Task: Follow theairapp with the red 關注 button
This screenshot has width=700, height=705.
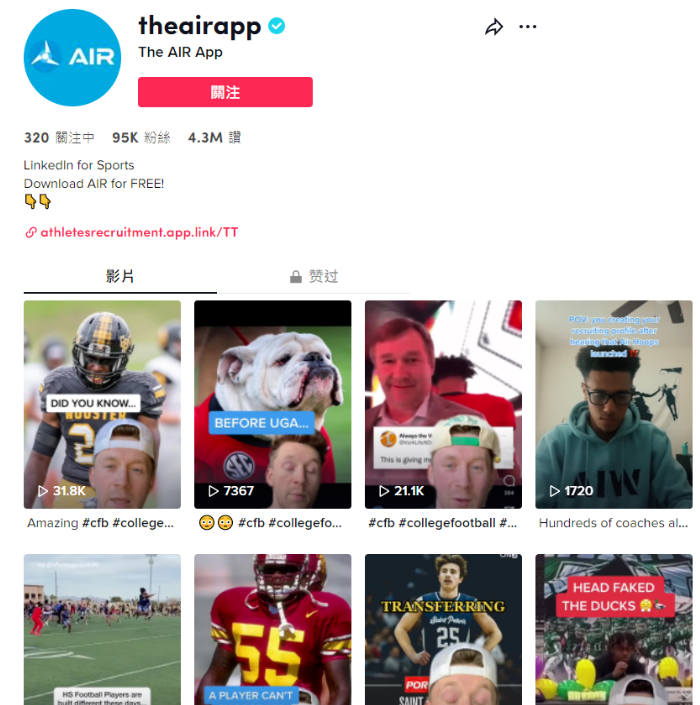Action: pyautogui.click(x=225, y=92)
